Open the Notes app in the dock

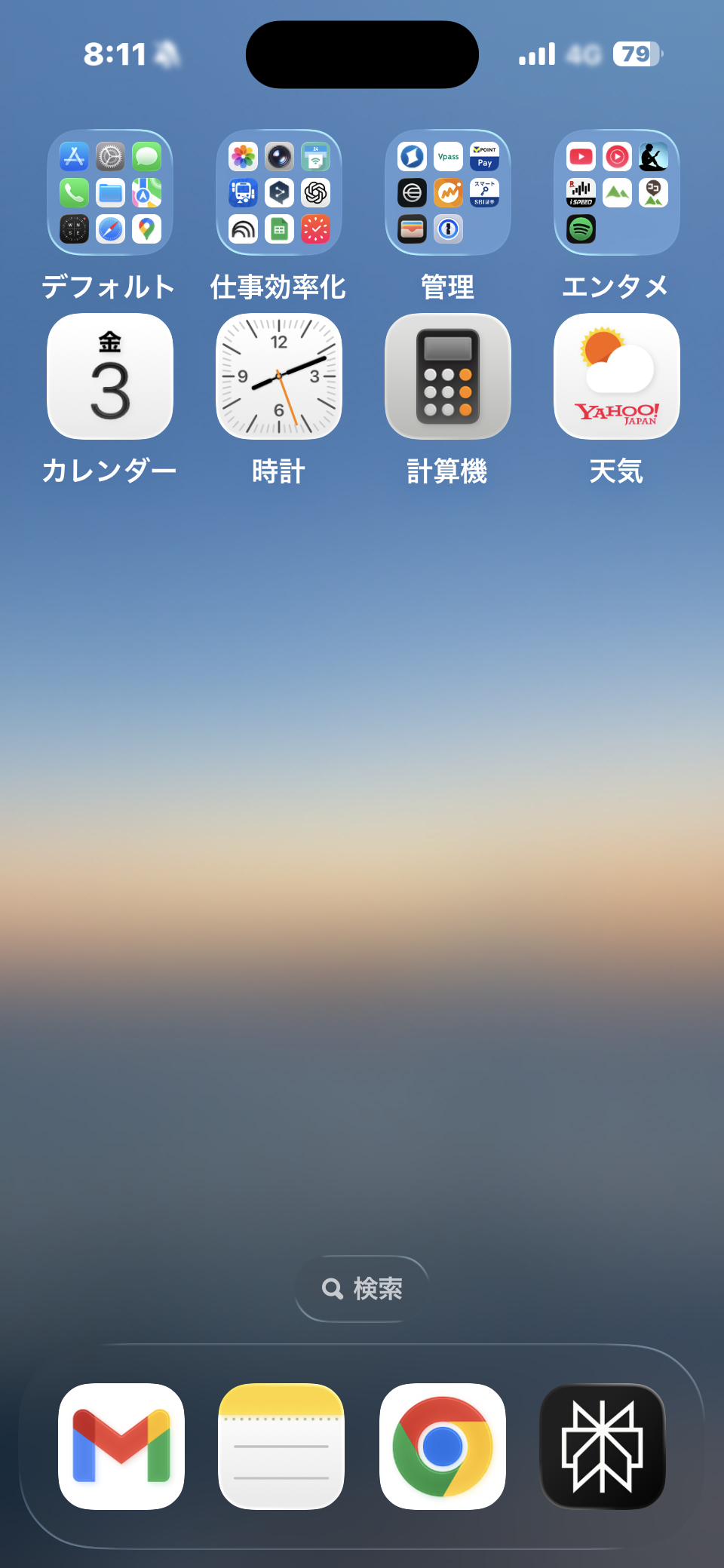click(281, 1446)
